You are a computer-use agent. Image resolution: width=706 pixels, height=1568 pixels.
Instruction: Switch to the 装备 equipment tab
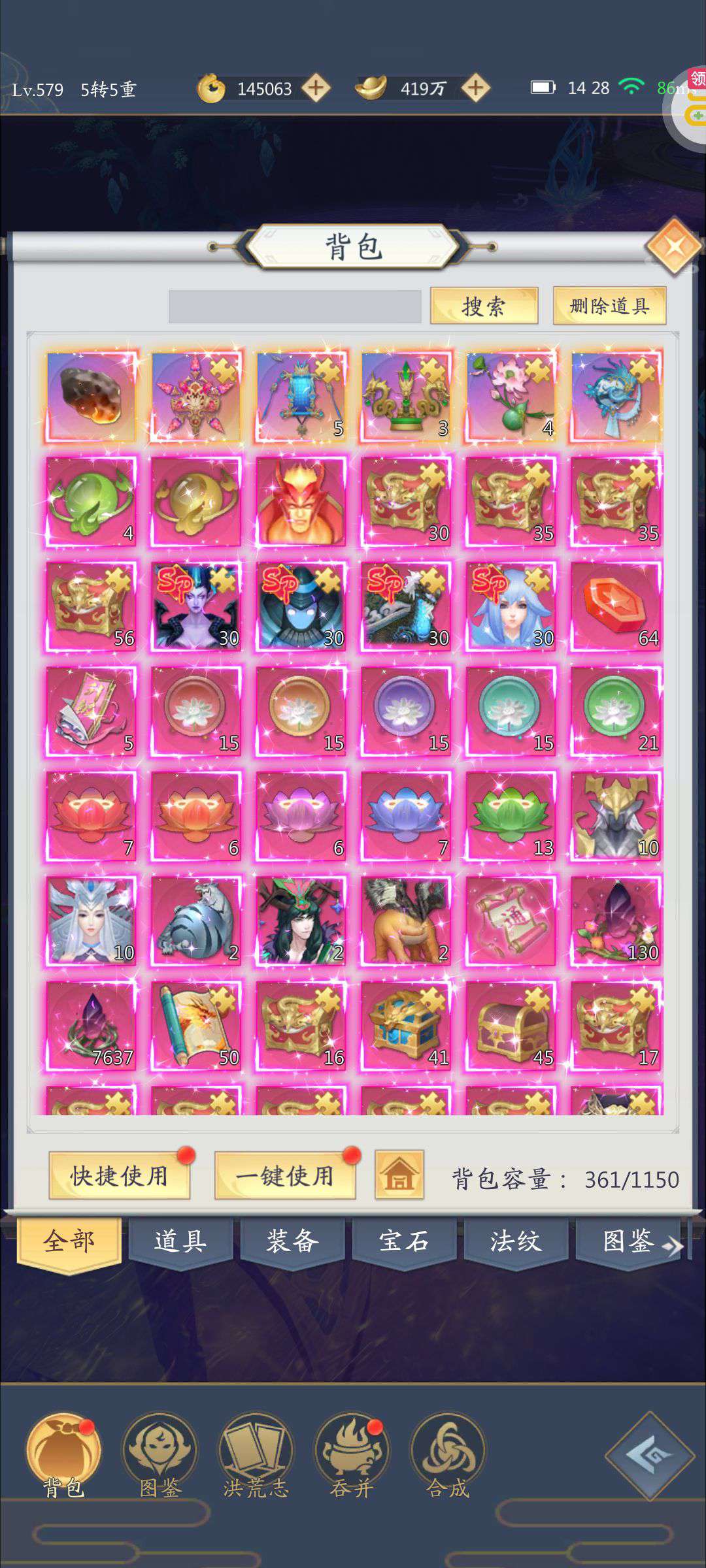[292, 1241]
